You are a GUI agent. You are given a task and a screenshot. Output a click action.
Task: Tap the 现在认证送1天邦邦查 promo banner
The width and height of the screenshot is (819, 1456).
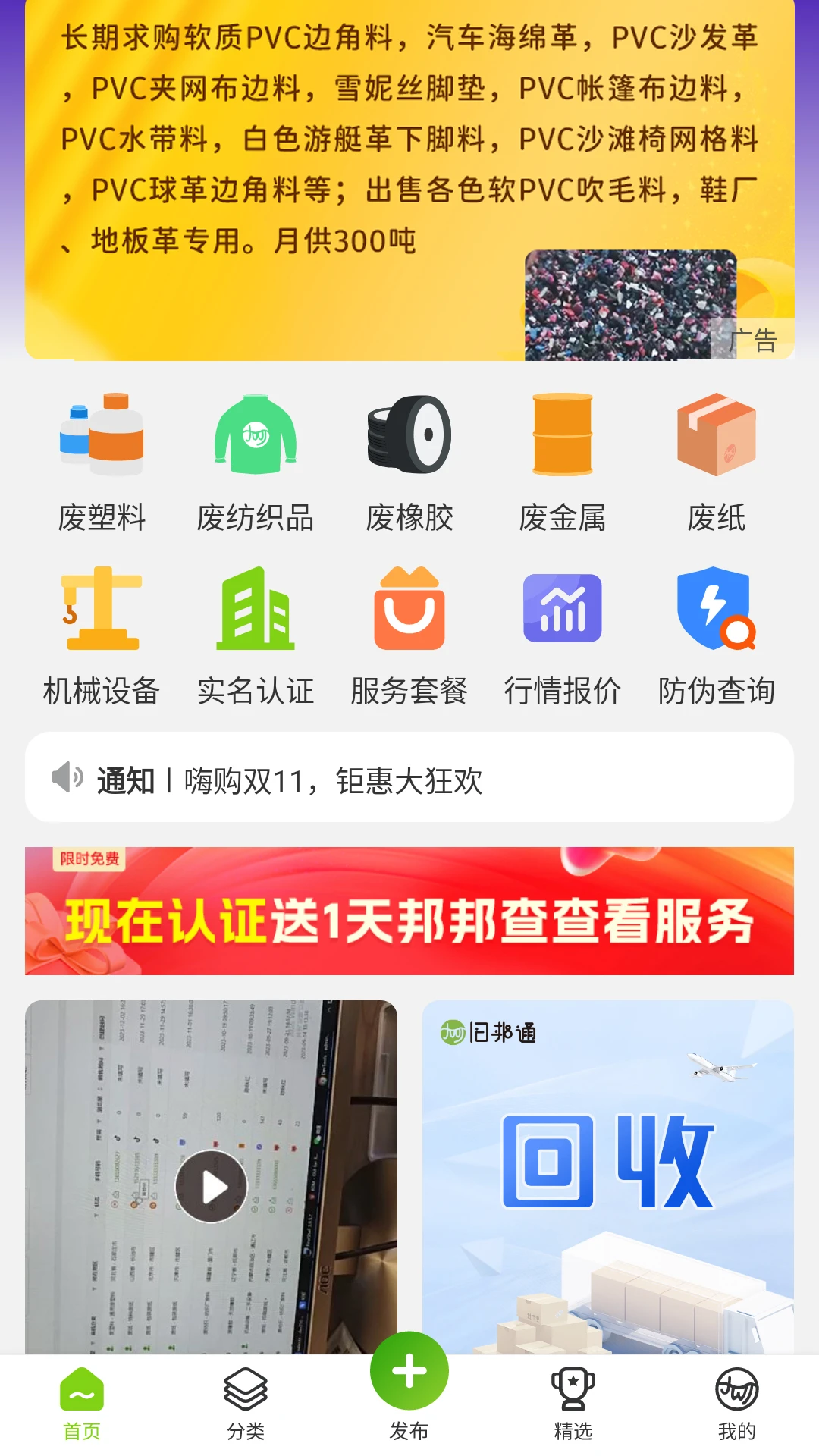(409, 912)
